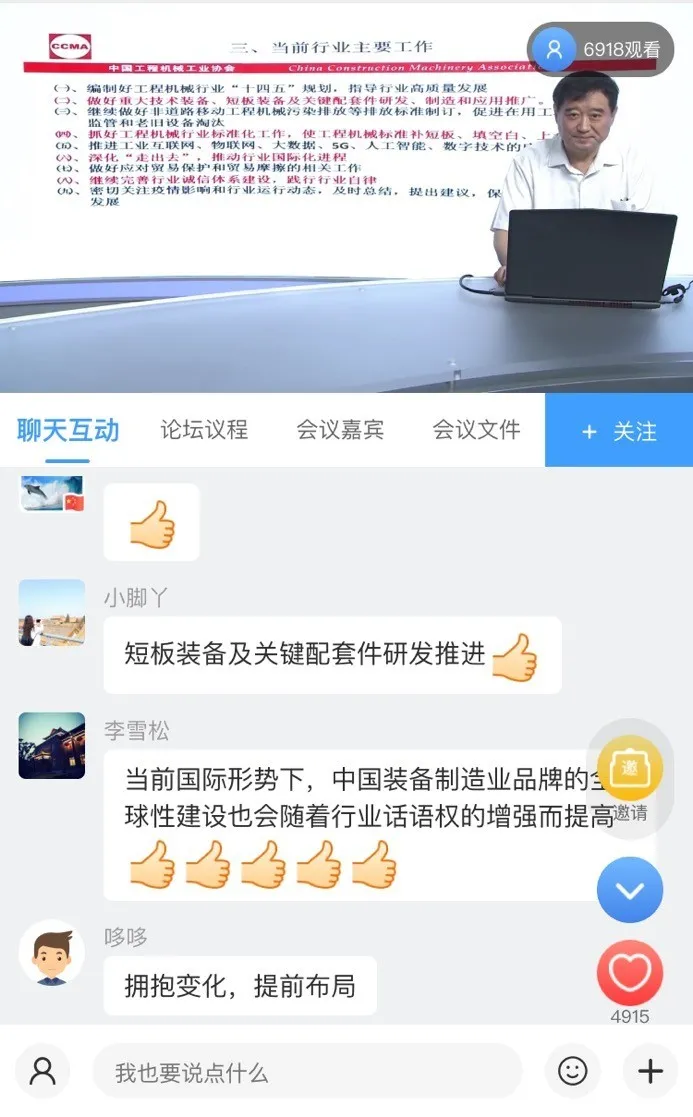Tap the 邀请 invite icon
This screenshot has width=693, height=1117.
(630, 769)
